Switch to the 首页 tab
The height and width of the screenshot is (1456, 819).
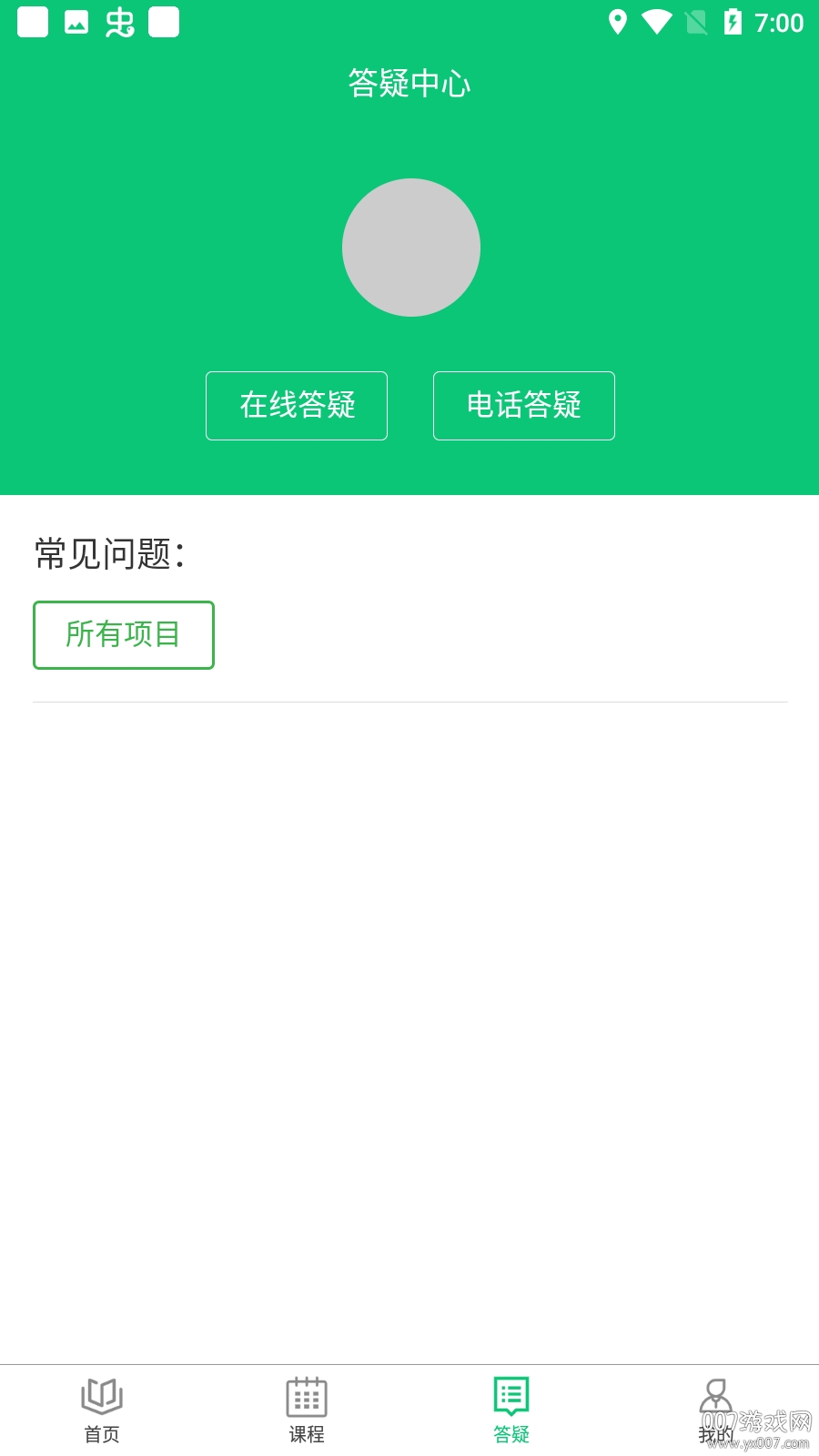102,1410
